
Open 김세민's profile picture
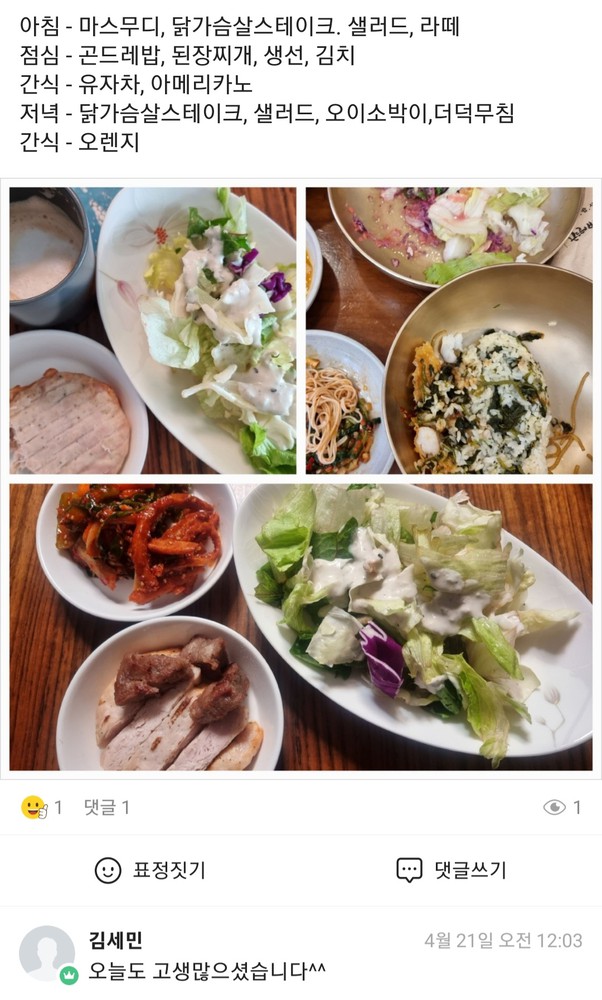47,953
